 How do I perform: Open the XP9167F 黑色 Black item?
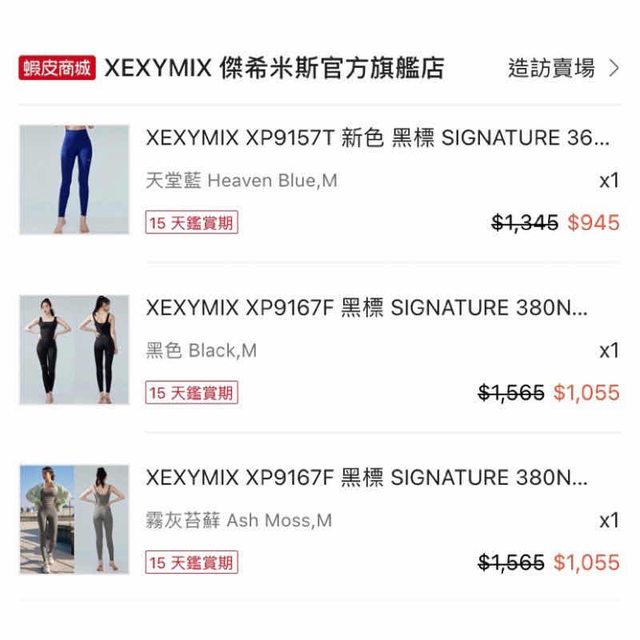[x=366, y=308]
